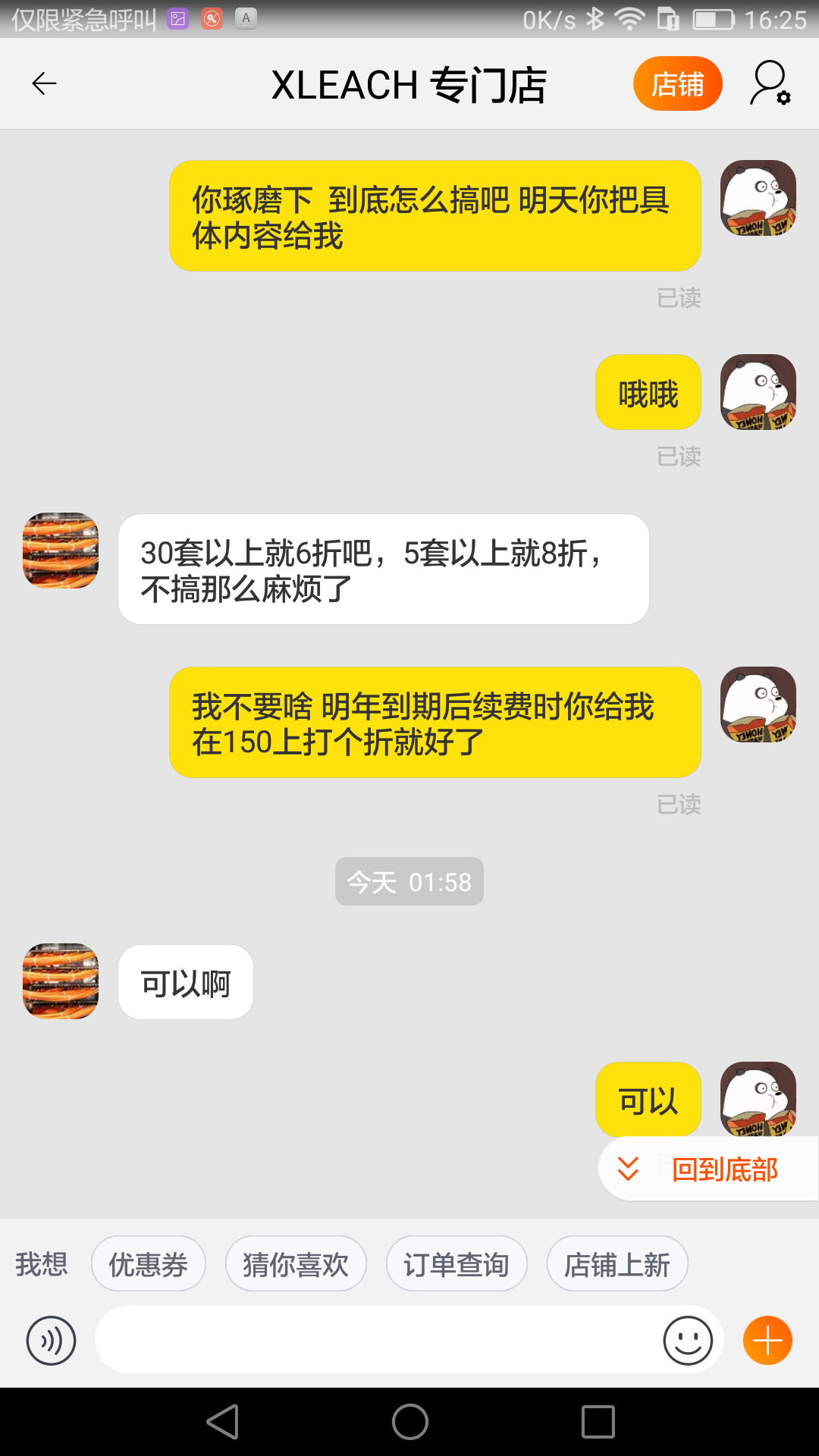Select the 优惠券 quick chip
Image resolution: width=819 pixels, height=1456 pixels.
(x=149, y=1264)
